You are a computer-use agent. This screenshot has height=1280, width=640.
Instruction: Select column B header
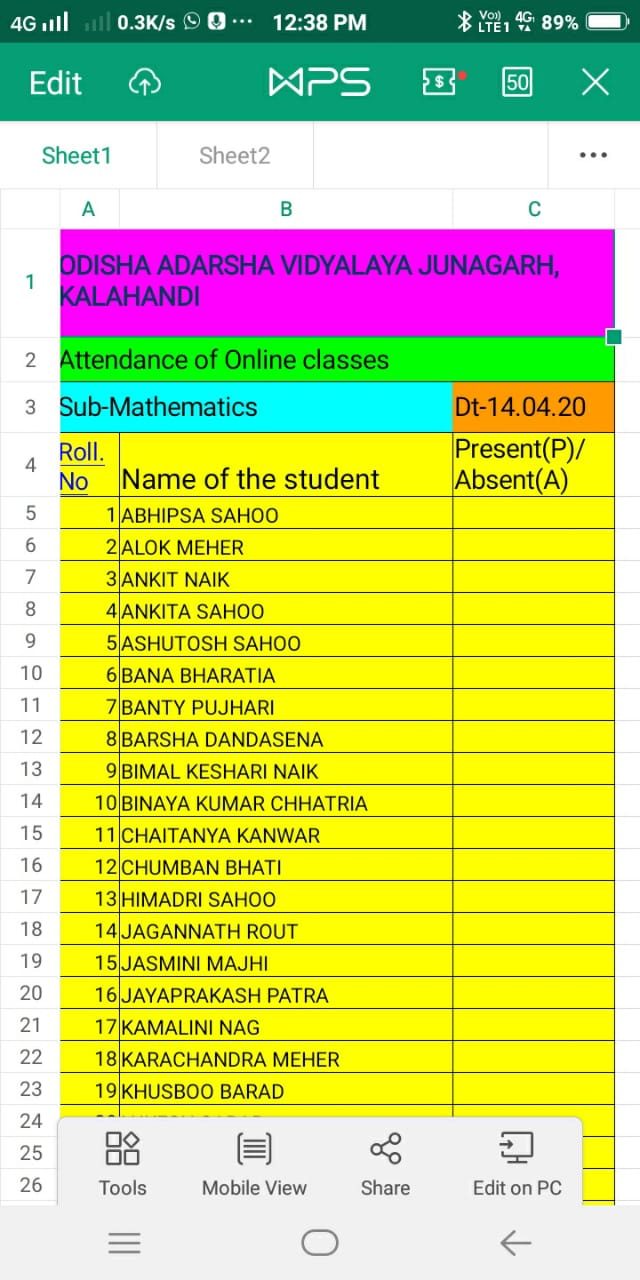(286, 209)
